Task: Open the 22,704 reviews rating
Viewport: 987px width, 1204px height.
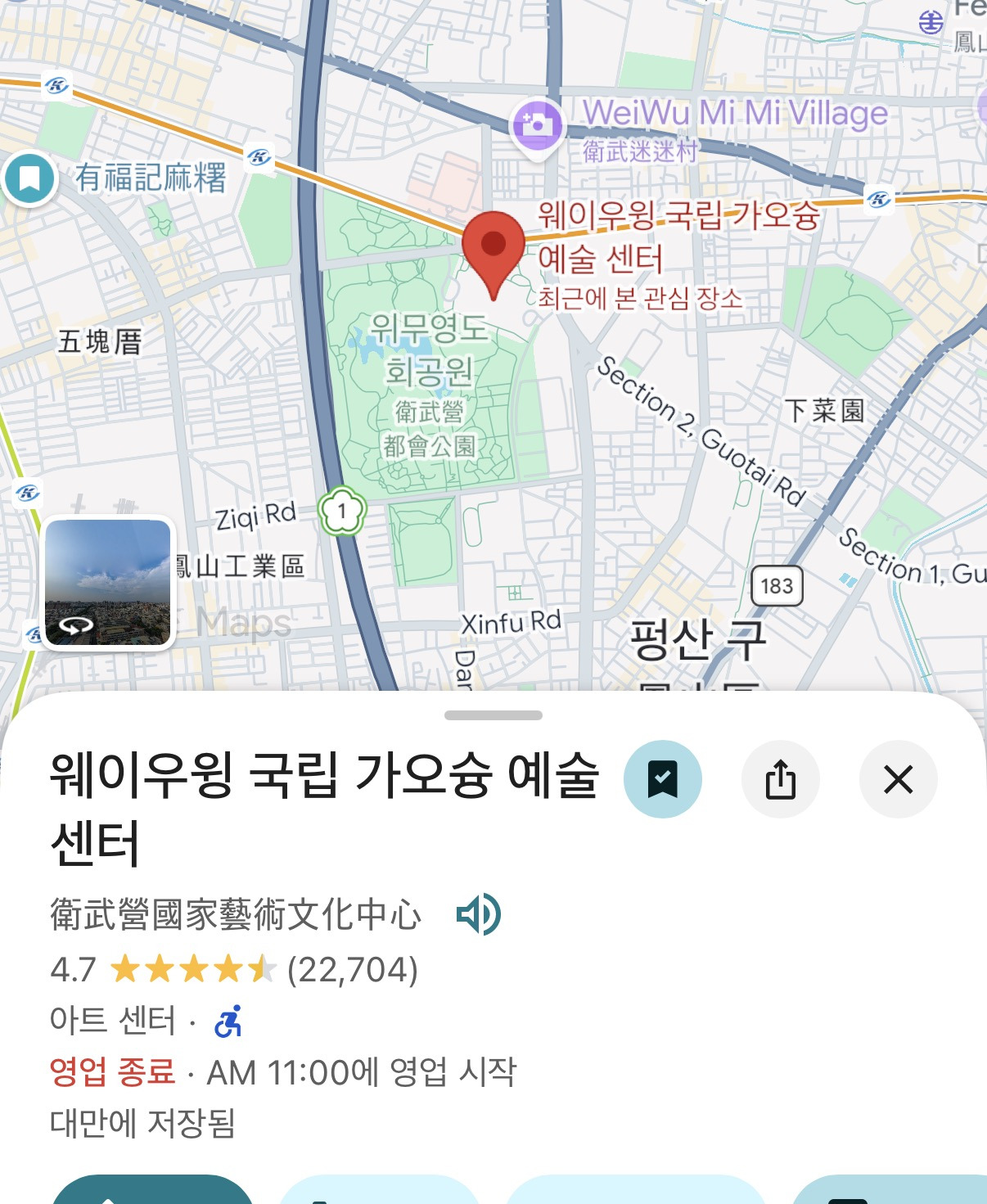Action: pos(234,969)
